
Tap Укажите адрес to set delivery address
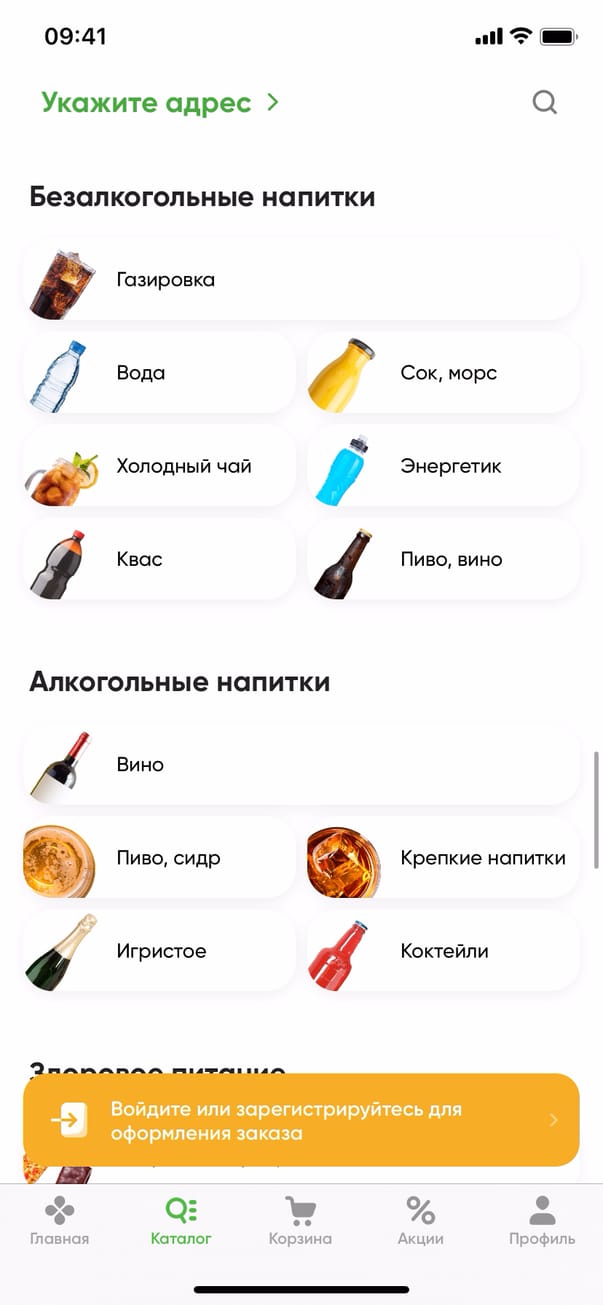(x=160, y=102)
